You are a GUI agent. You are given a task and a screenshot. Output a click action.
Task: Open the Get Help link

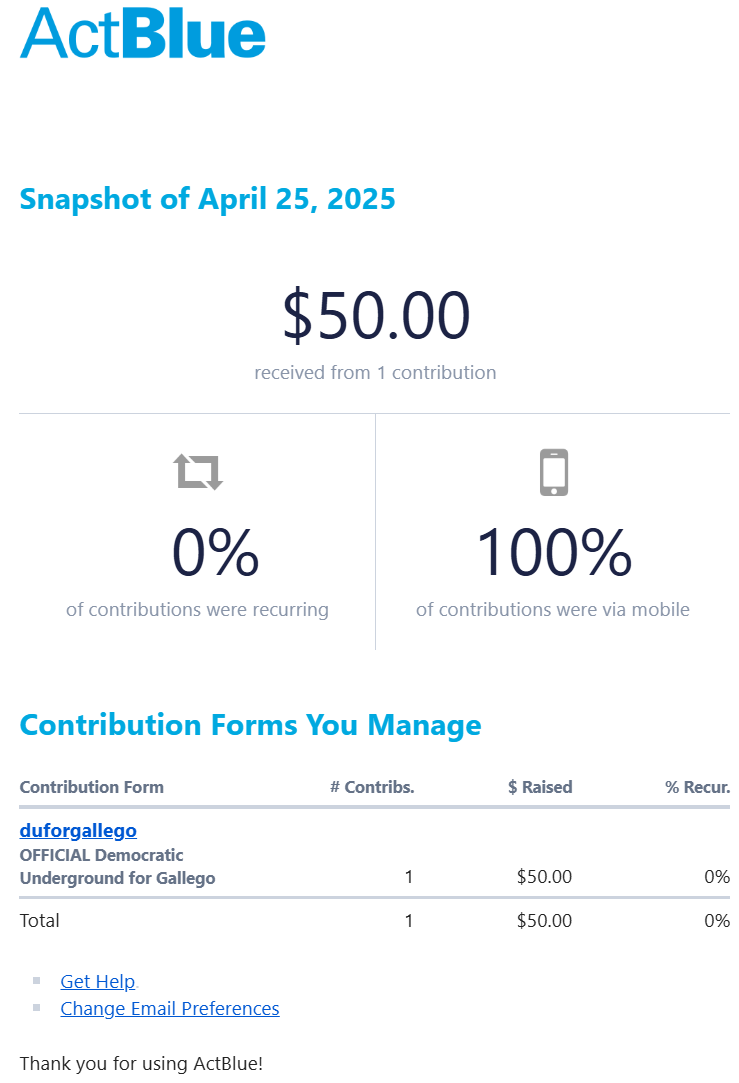[x=97, y=981]
